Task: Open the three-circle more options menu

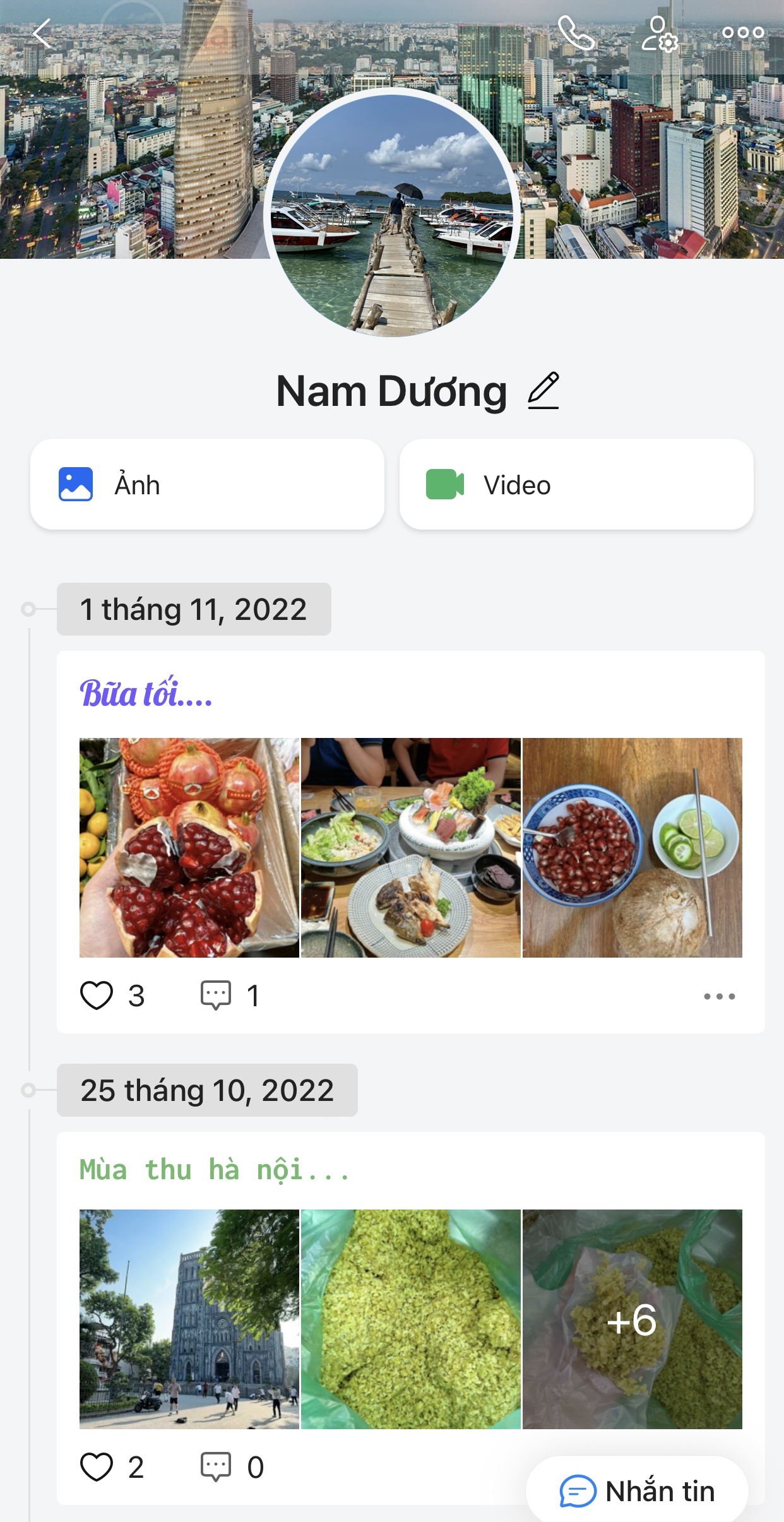Action: [743, 33]
